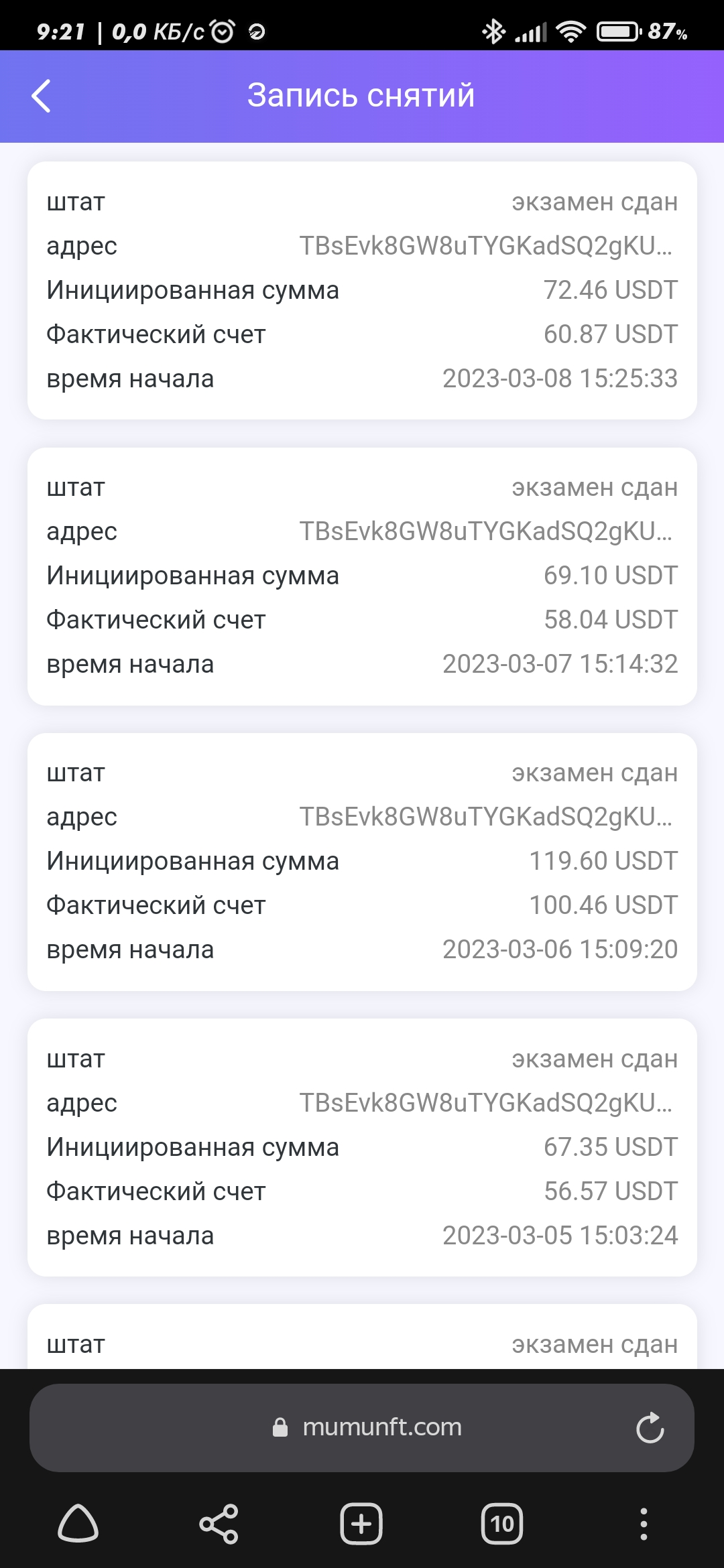The image size is (724, 1568).
Task: Add a new browser tab
Action: [x=361, y=1524]
